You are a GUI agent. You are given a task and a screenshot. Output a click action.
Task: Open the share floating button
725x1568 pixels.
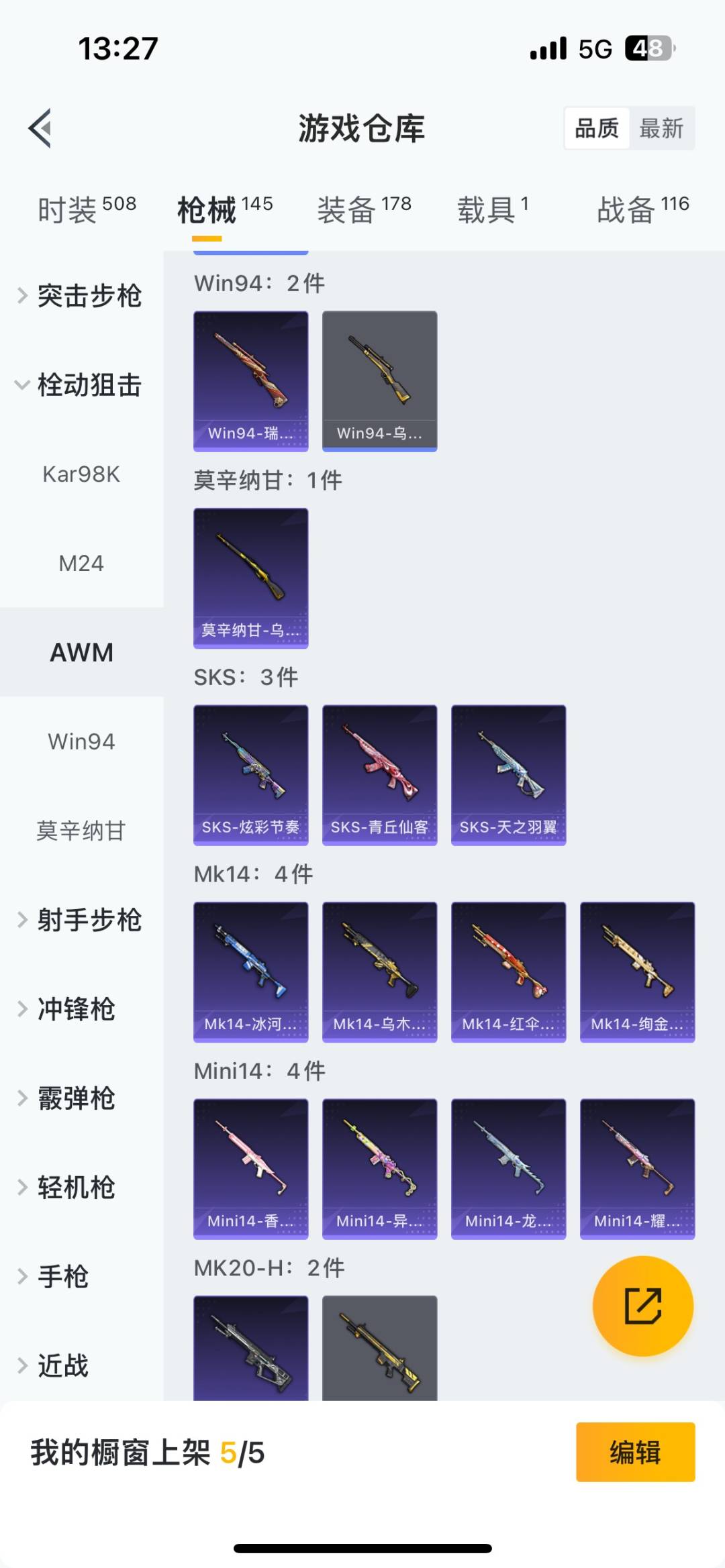(642, 1304)
